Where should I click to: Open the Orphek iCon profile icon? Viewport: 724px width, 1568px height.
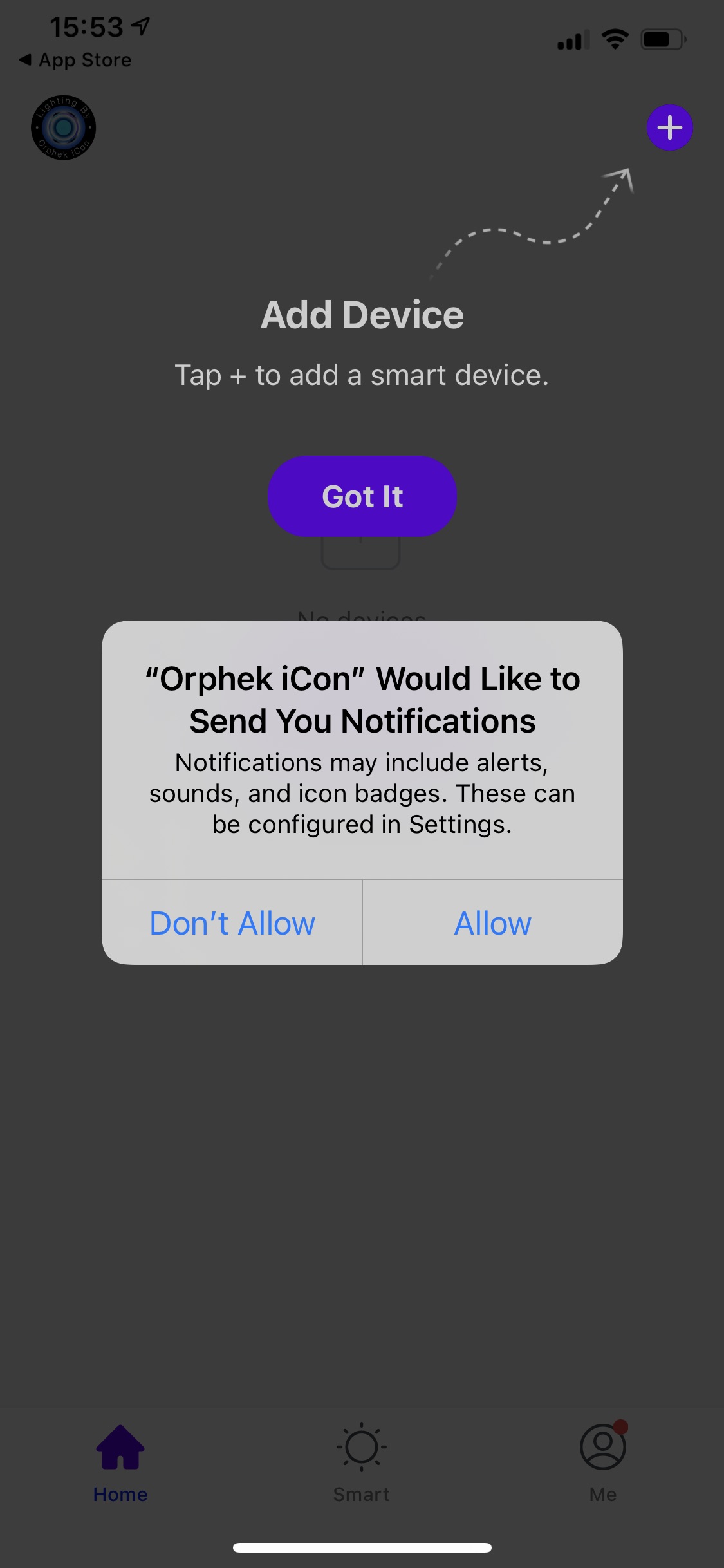pos(63,127)
